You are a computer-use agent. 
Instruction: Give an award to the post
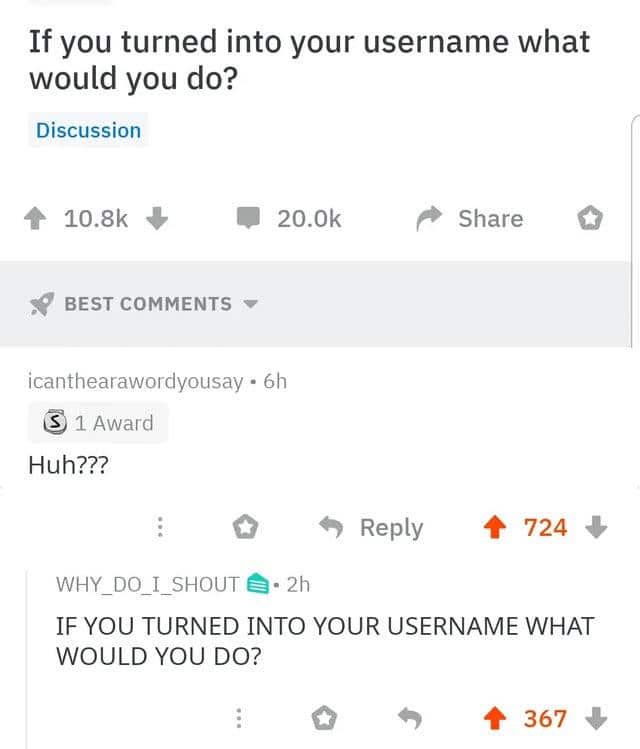point(590,218)
